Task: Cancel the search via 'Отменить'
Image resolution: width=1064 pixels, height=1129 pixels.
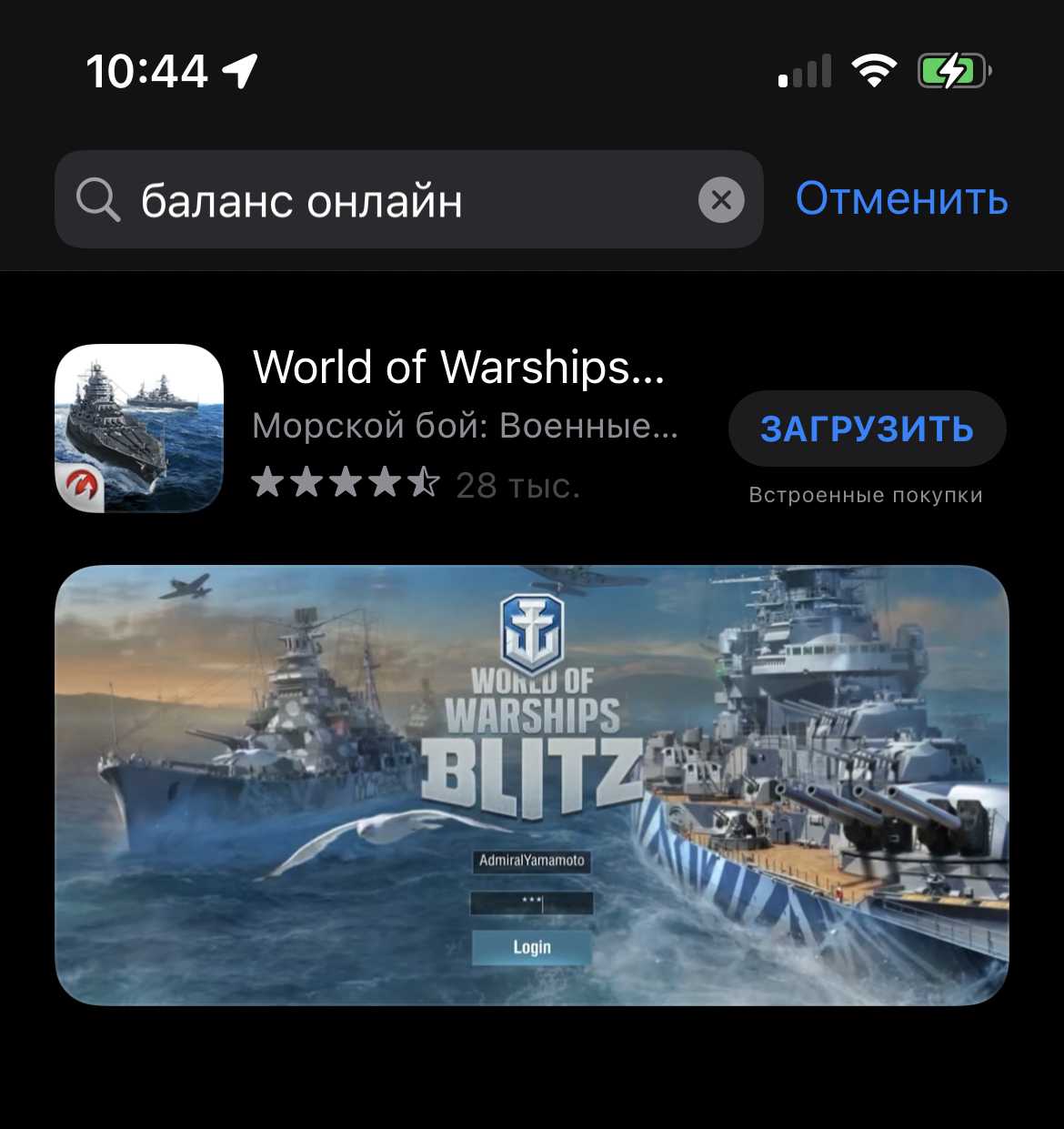Action: click(x=901, y=198)
